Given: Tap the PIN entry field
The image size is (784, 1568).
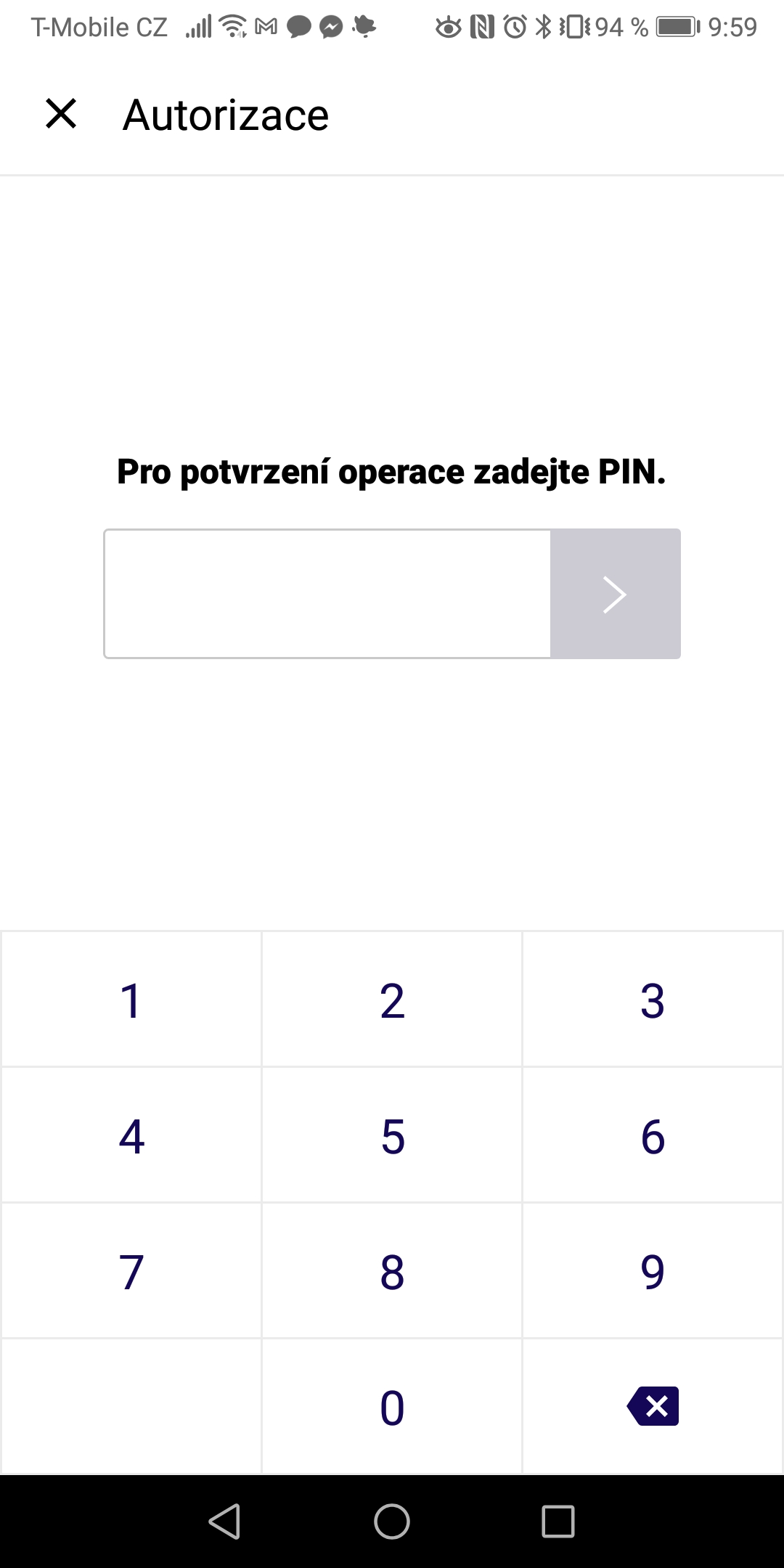Looking at the screenshot, I should tap(327, 594).
